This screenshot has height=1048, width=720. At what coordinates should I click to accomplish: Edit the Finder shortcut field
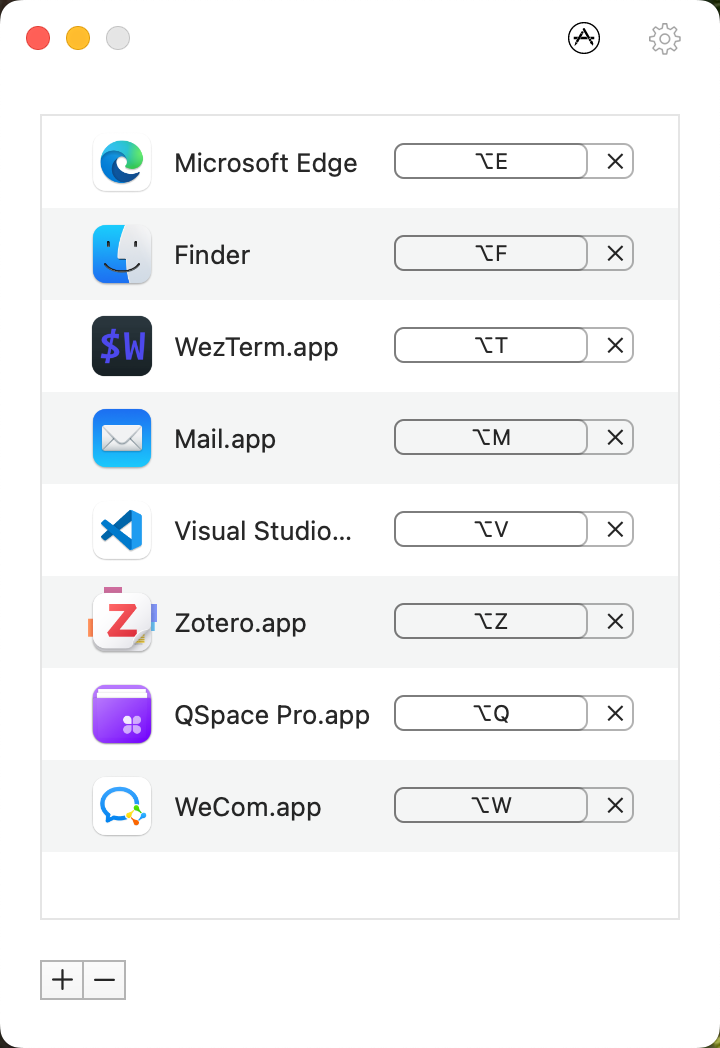pos(491,253)
